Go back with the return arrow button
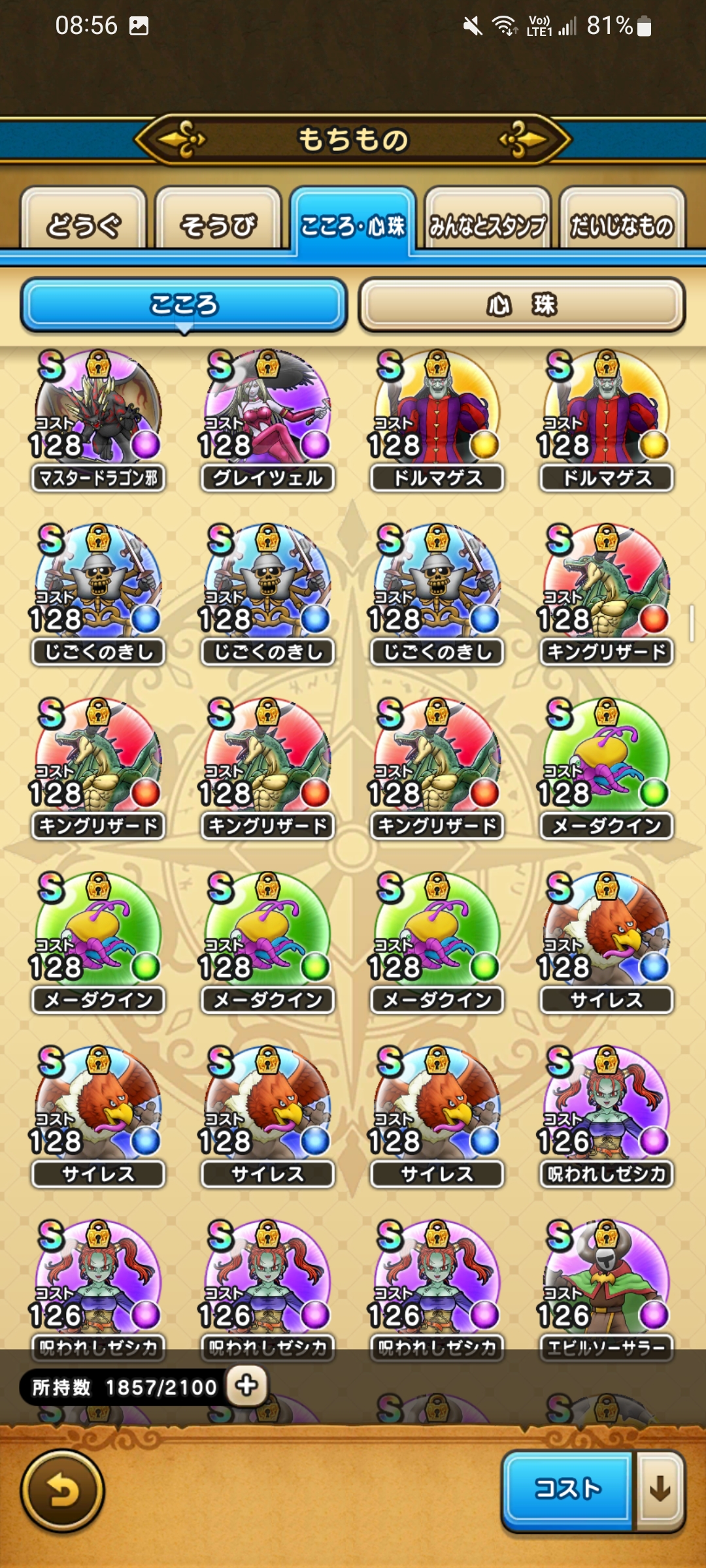The height and width of the screenshot is (1568, 706). (63, 1491)
